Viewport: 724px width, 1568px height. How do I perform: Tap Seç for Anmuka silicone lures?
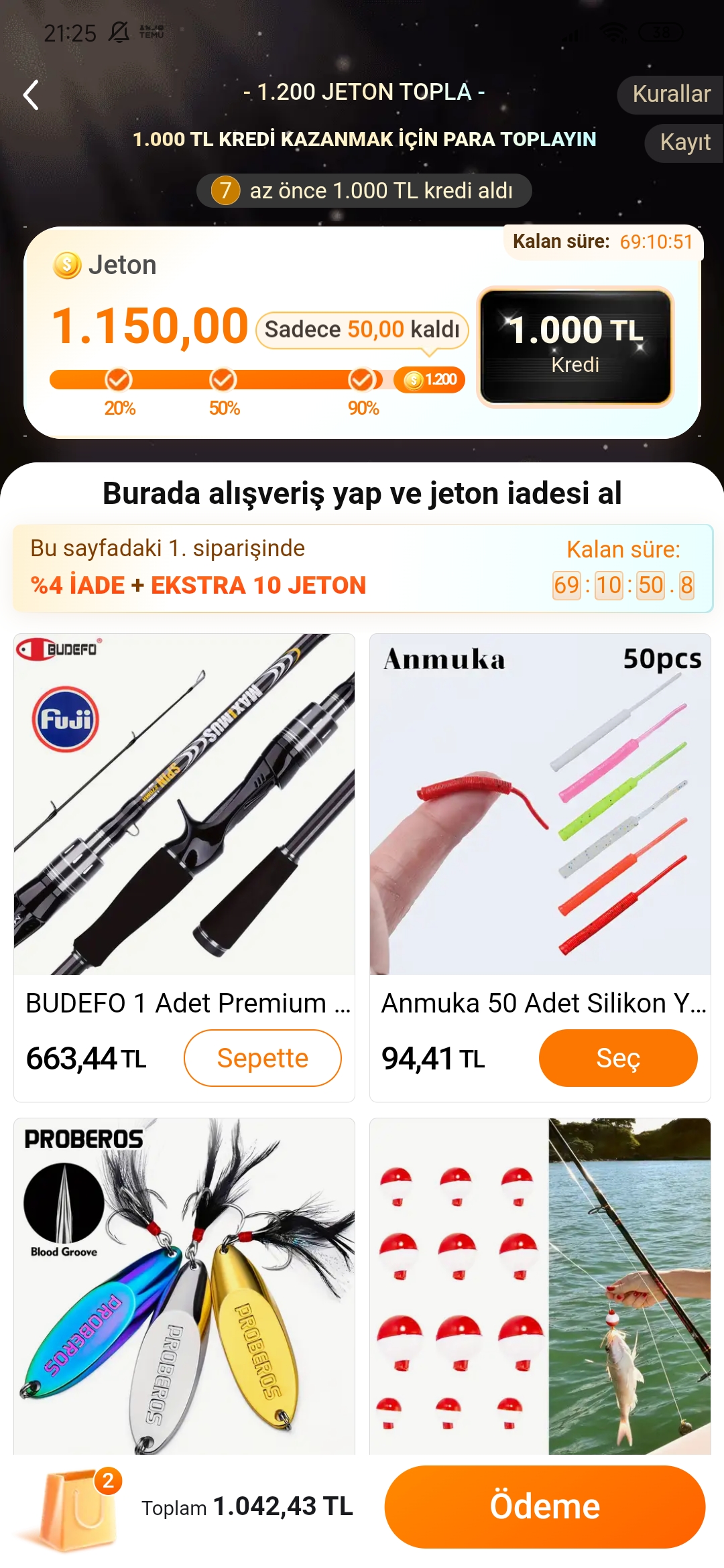tap(617, 1058)
